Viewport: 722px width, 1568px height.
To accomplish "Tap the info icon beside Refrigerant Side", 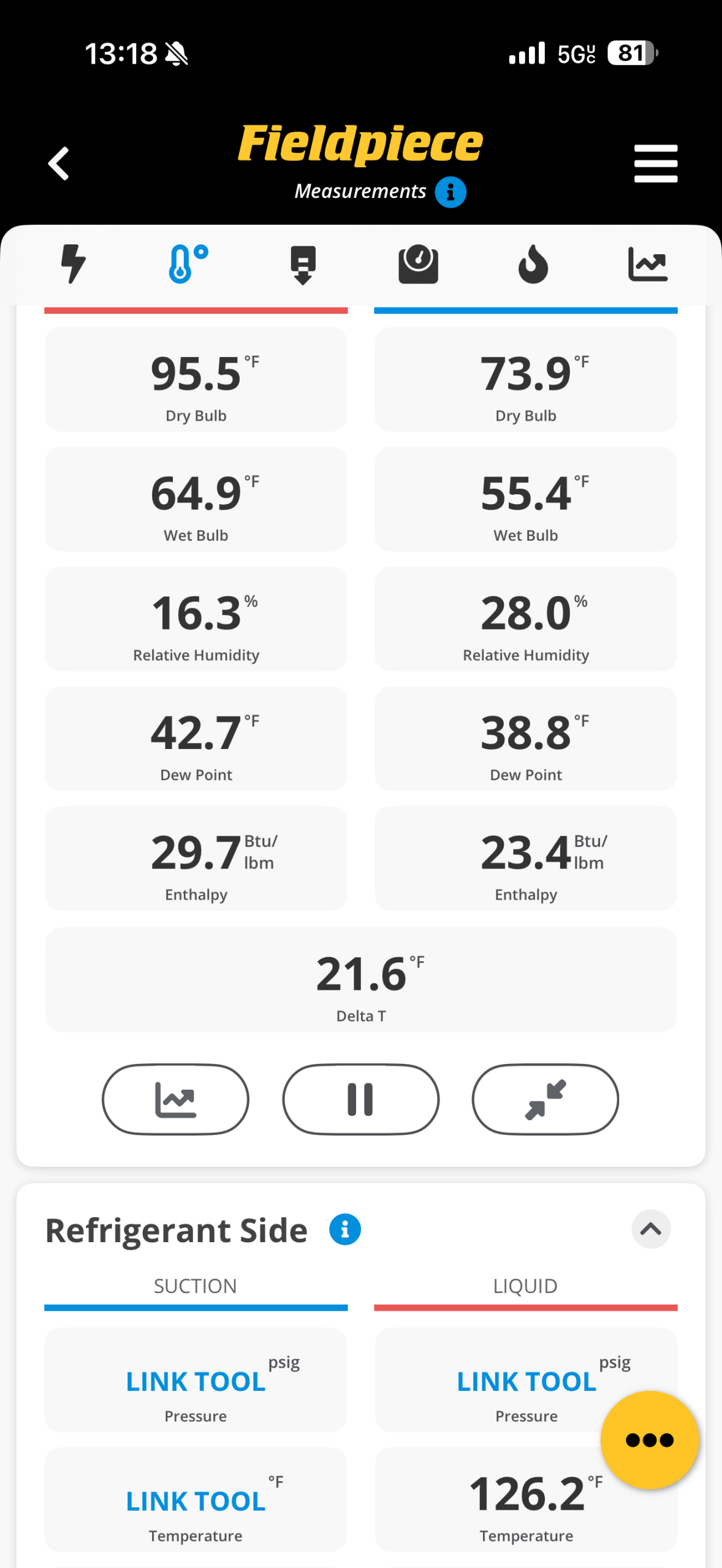I will [344, 1229].
